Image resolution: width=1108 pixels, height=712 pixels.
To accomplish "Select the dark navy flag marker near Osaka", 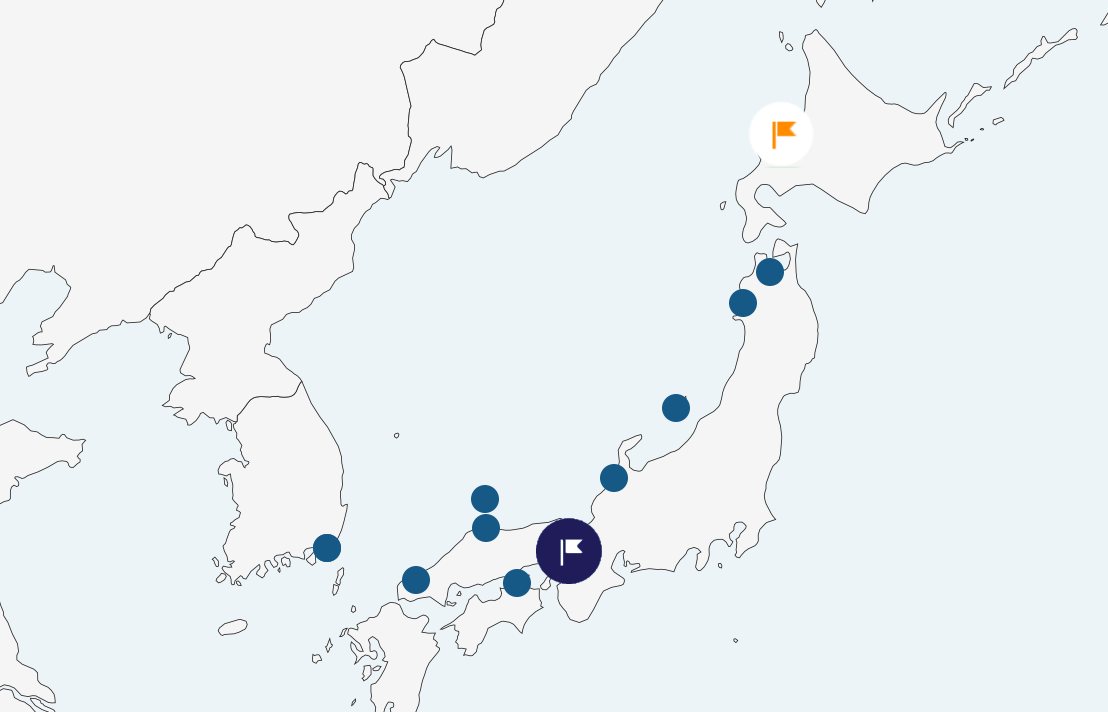I will click(569, 551).
